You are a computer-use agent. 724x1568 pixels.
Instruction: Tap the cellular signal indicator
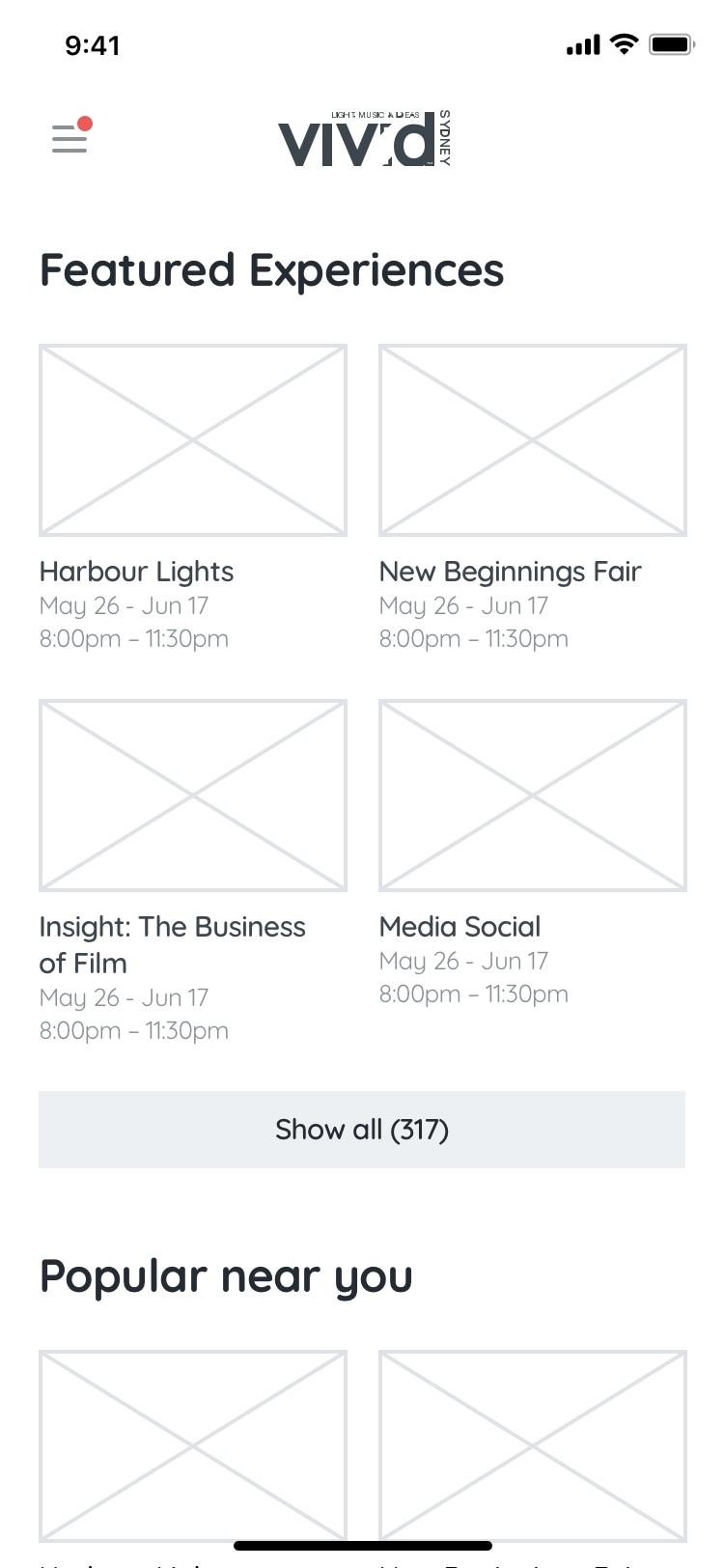pyautogui.click(x=580, y=43)
